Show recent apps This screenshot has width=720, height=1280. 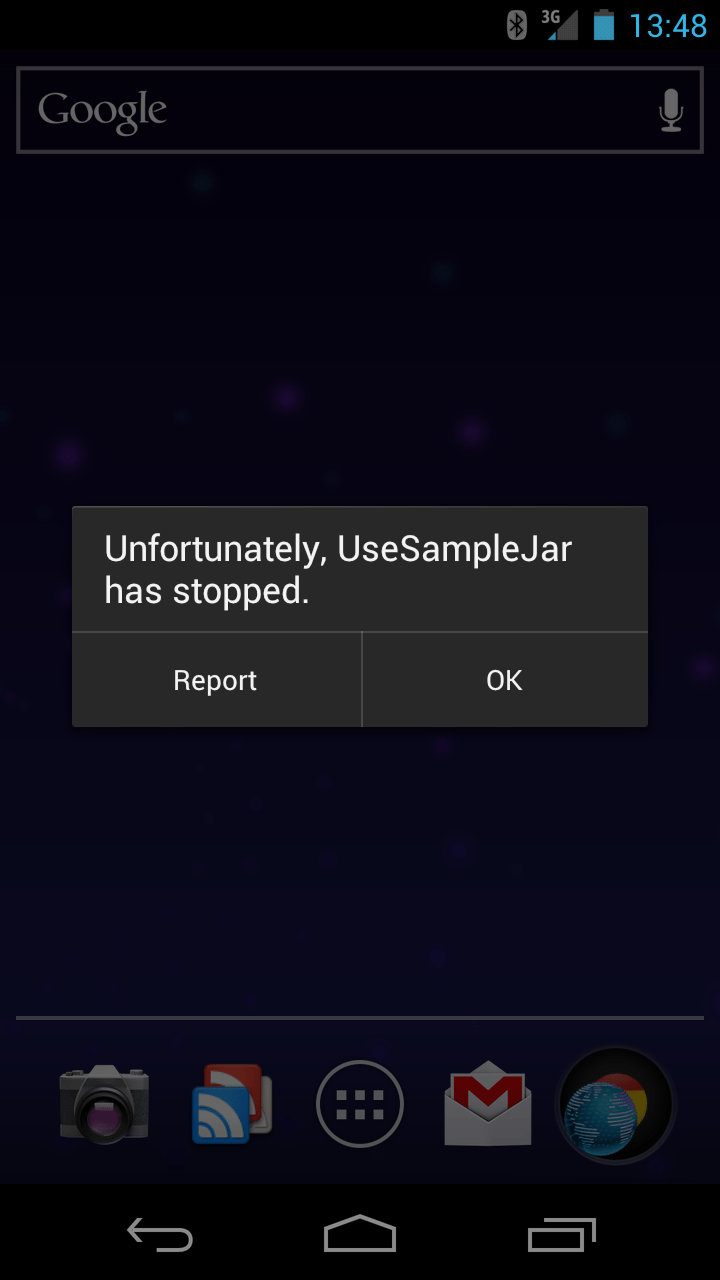tap(561, 1235)
